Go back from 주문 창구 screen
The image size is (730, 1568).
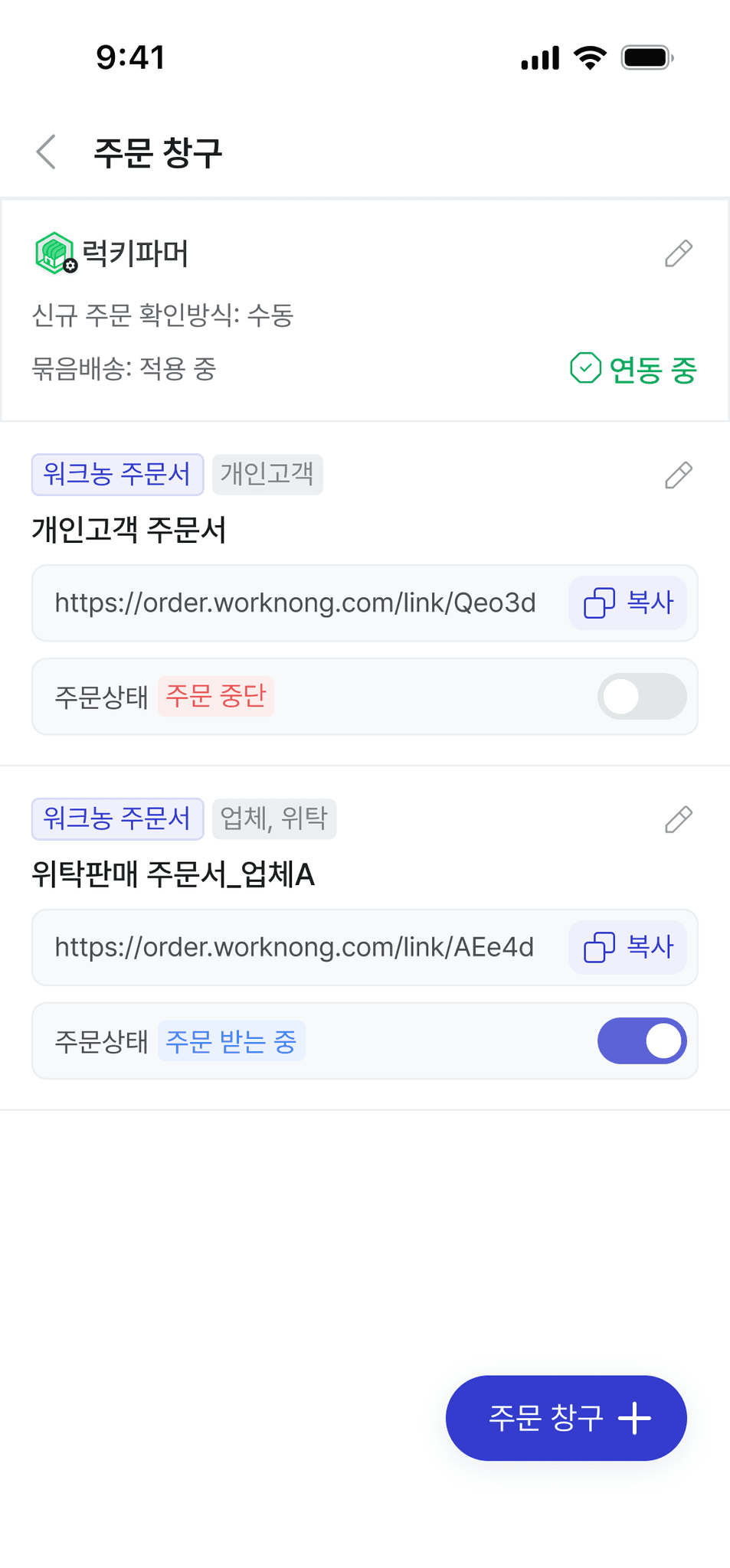click(x=47, y=152)
